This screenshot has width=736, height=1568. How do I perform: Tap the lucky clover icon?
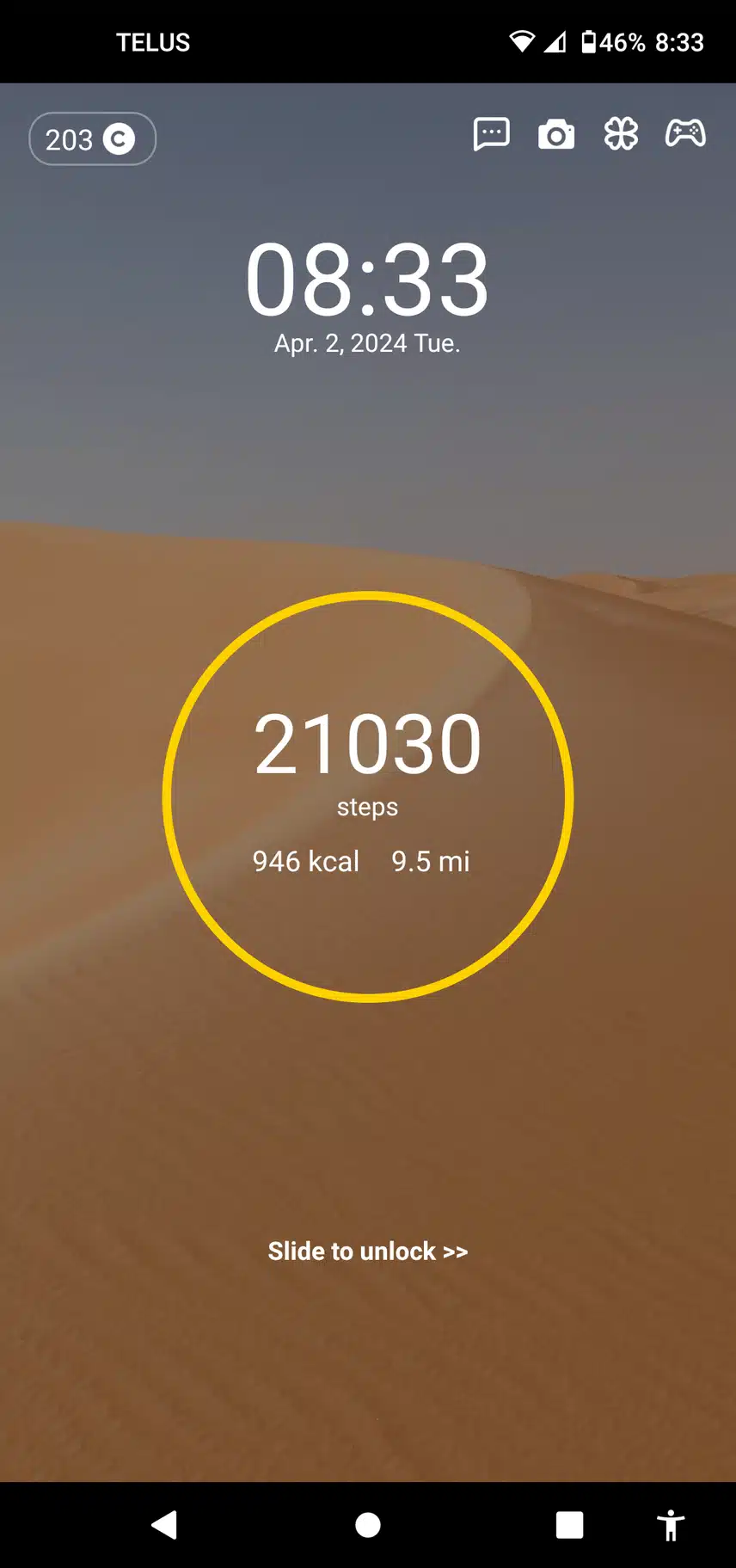(621, 134)
